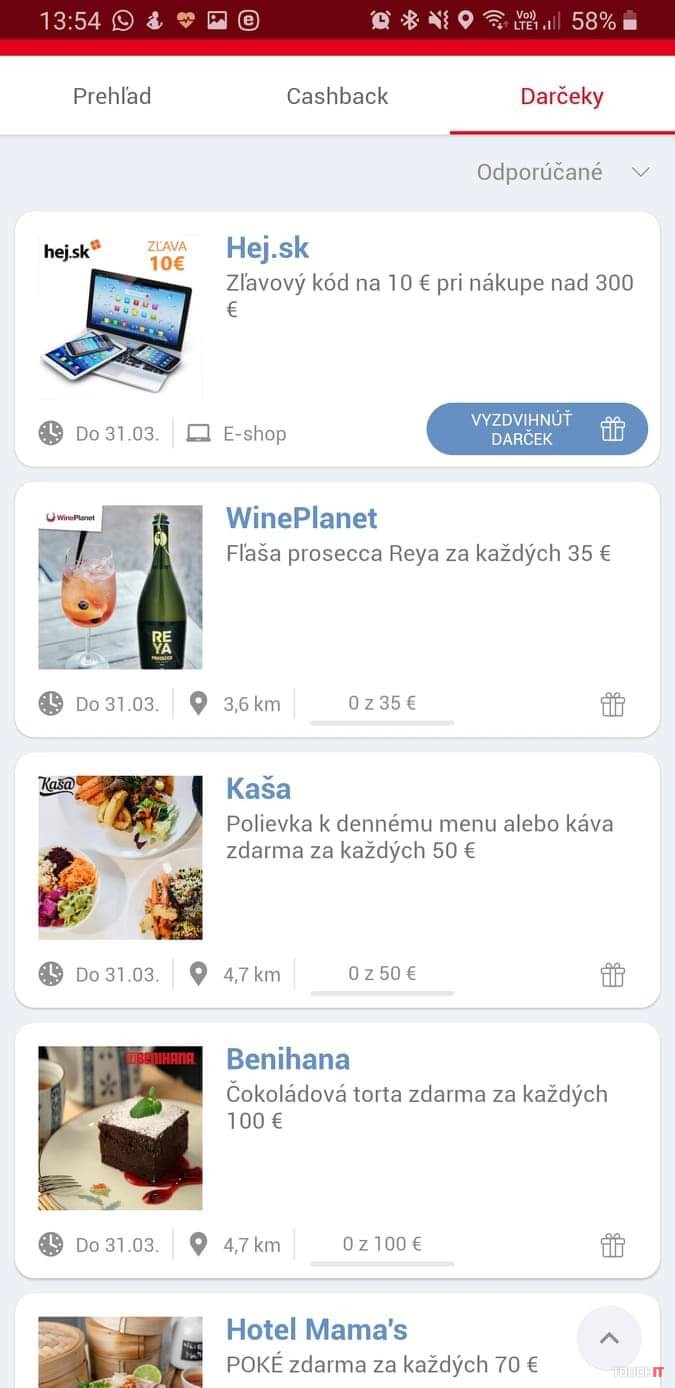This screenshot has height=1388, width=675.
Task: Jump back to top with the arrow button
Action: click(609, 1338)
